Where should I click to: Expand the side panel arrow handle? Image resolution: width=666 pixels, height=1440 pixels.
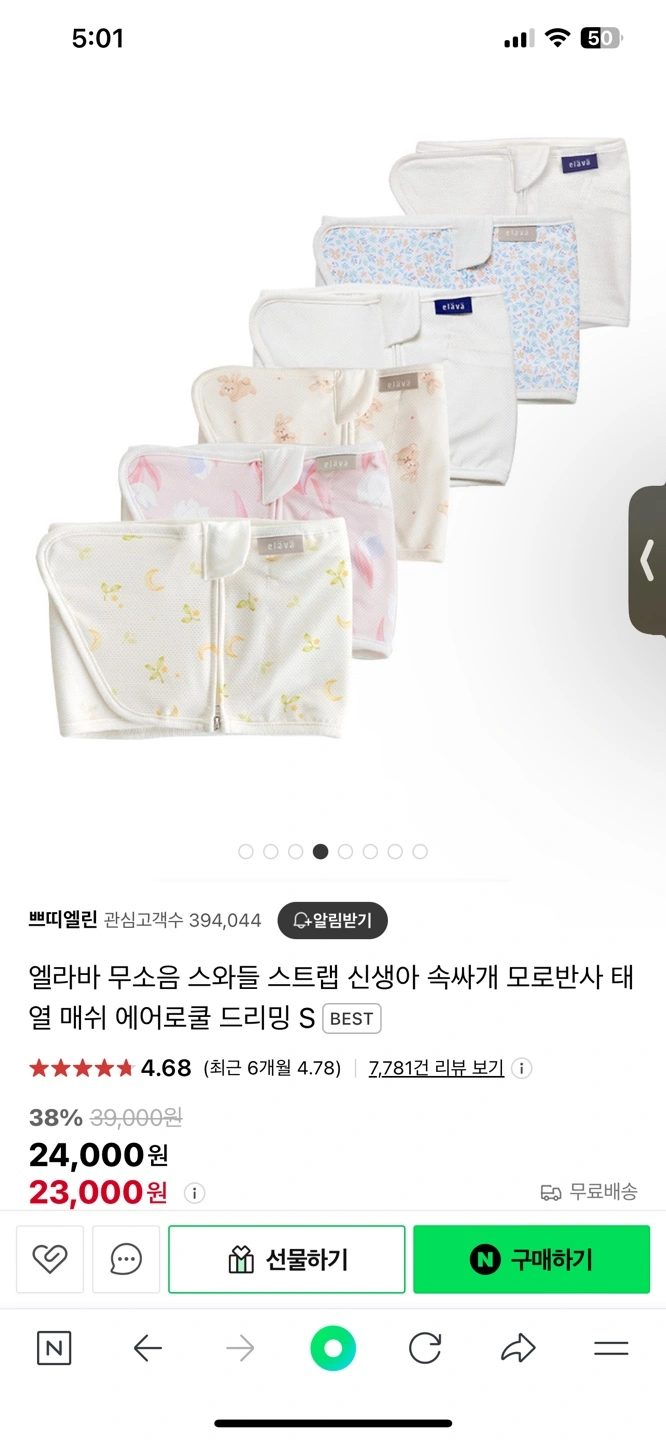(648, 560)
